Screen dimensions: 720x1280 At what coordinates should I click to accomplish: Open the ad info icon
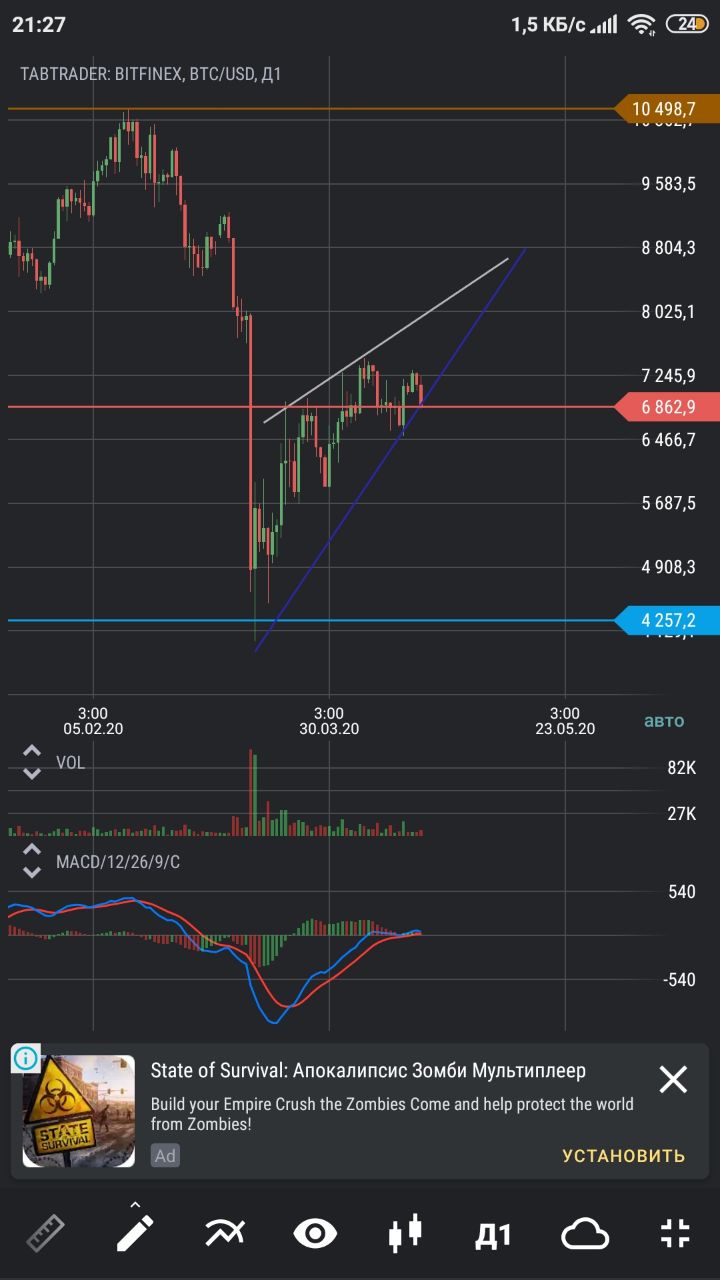pos(26,1057)
